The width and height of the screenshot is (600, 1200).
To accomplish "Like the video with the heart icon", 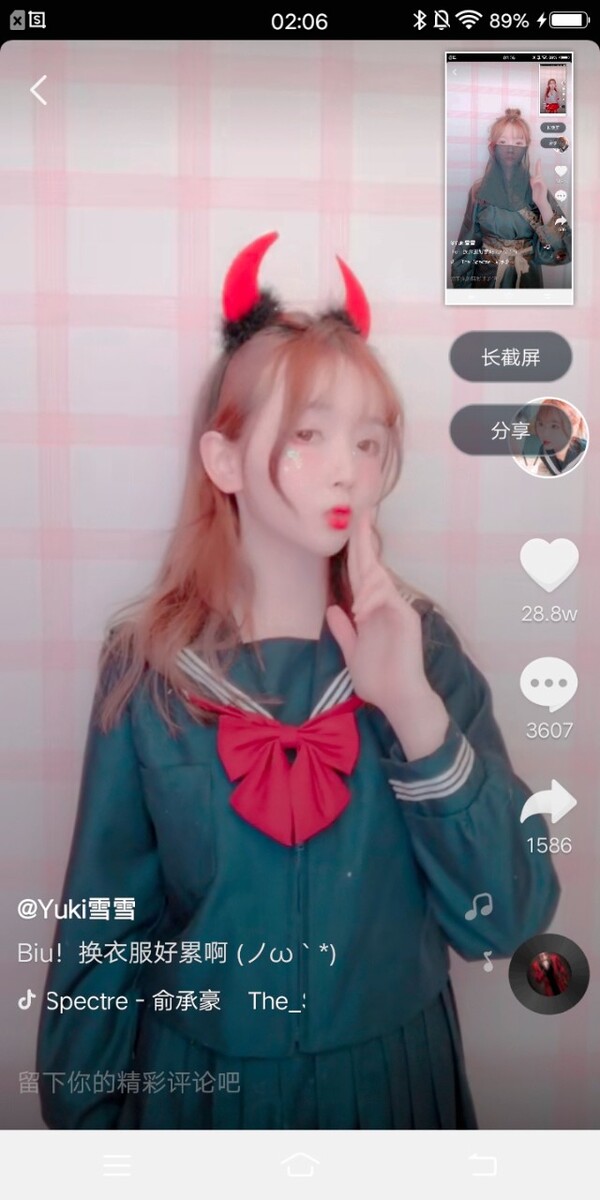I will (549, 565).
